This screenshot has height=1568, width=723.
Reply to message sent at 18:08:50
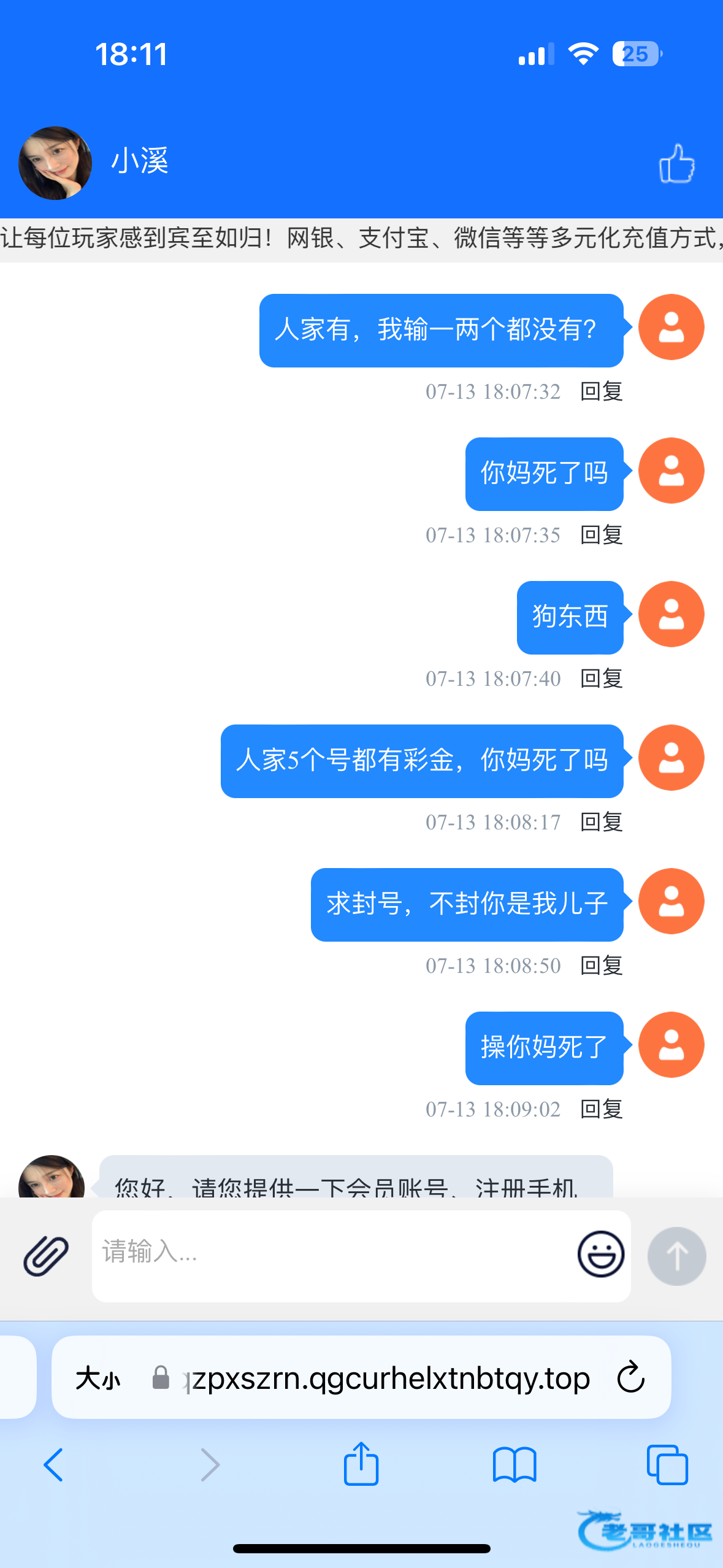[602, 966]
